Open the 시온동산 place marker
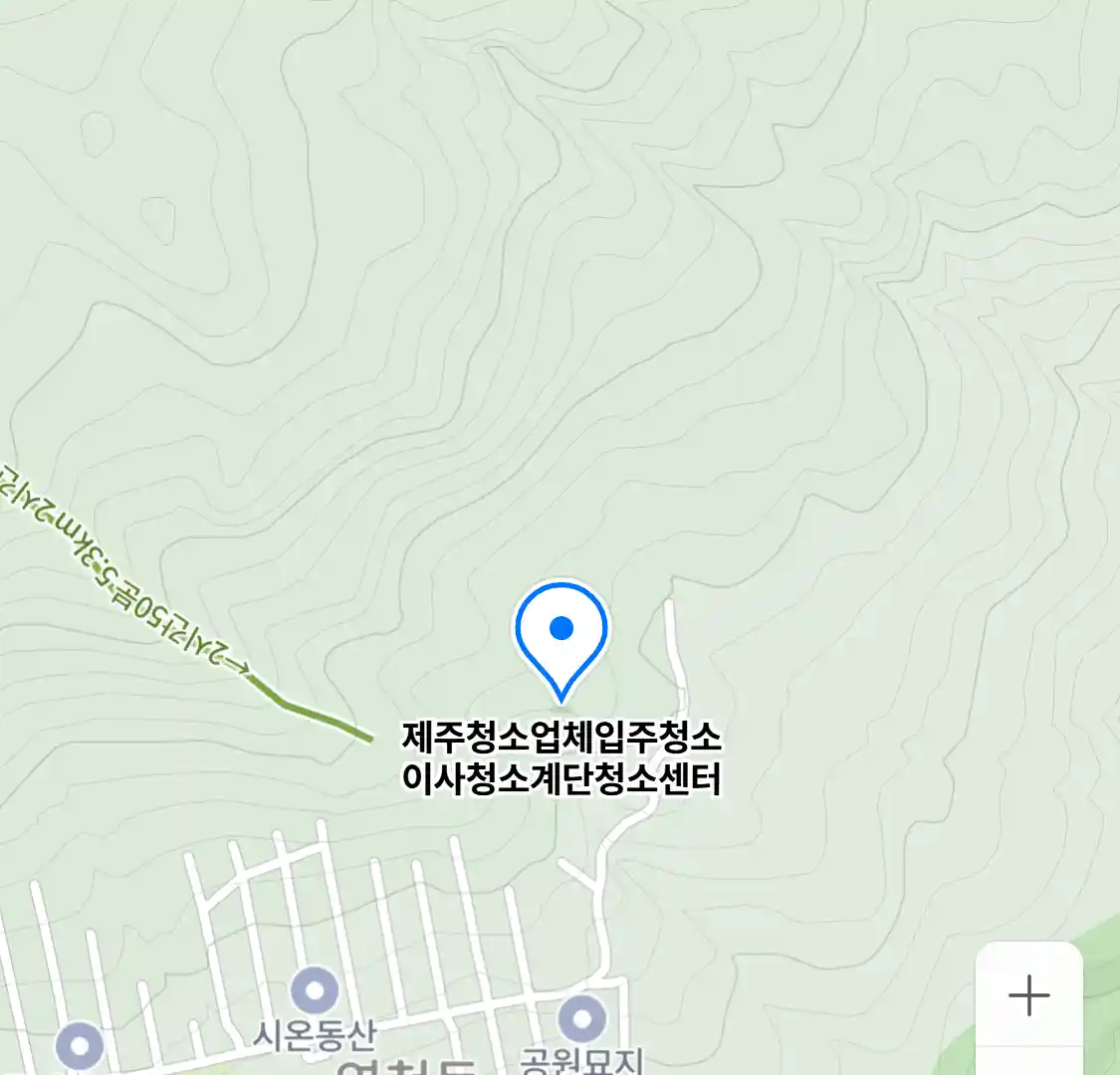Image resolution: width=1120 pixels, height=1075 pixels. click(x=316, y=990)
